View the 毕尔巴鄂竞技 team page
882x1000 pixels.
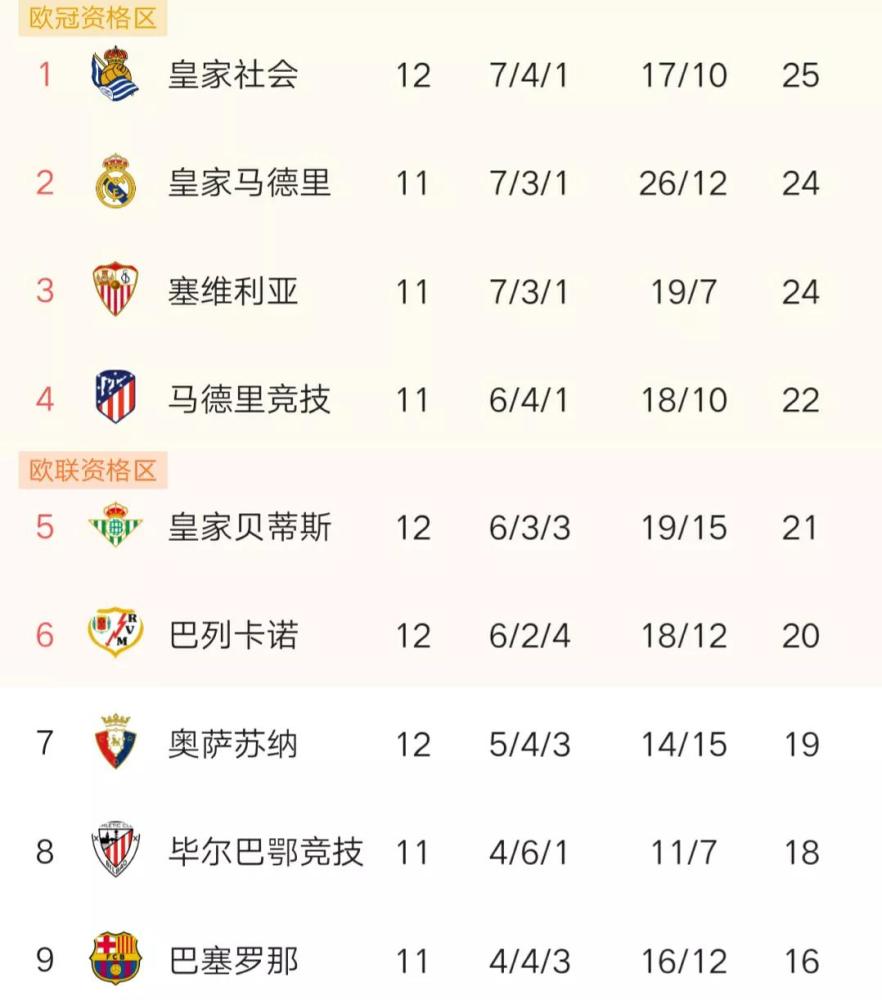441,853
